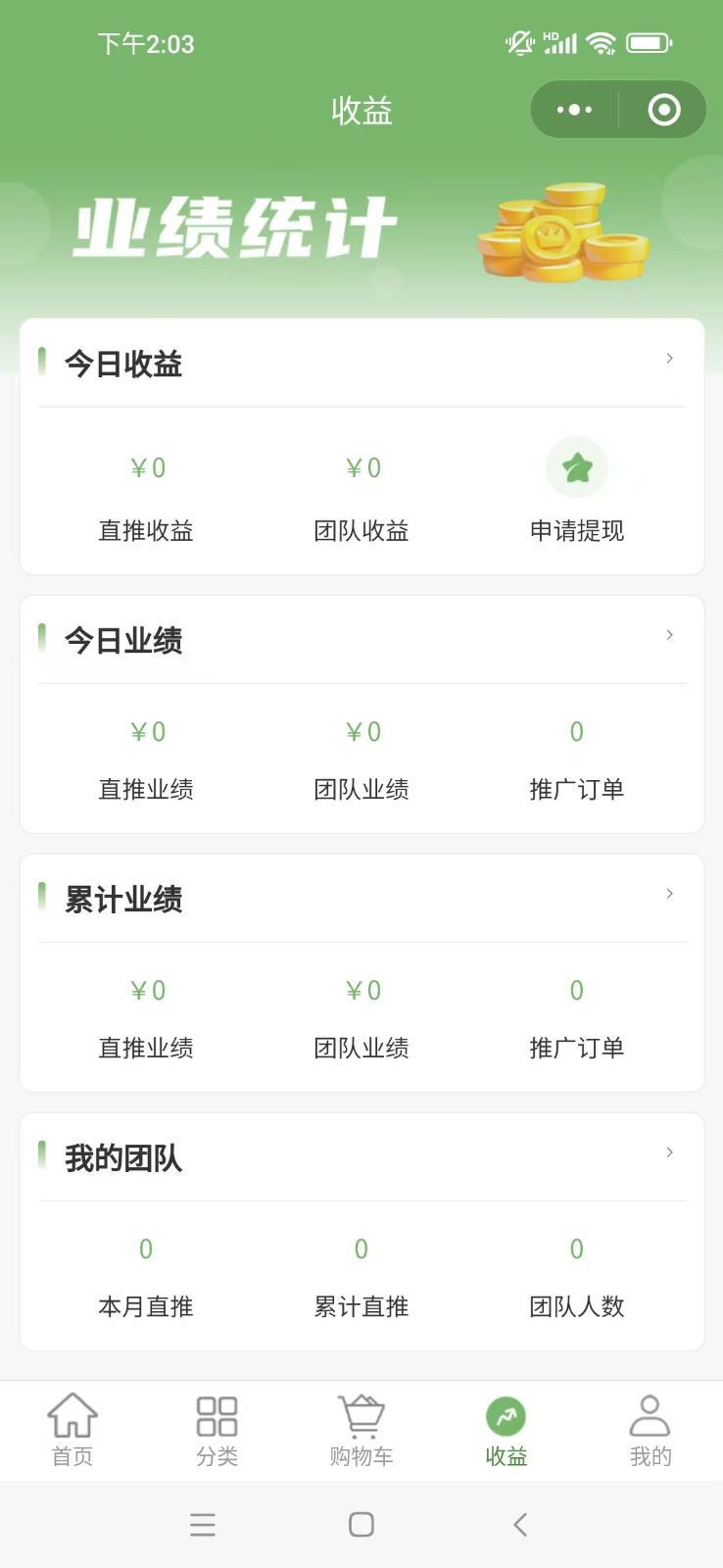Expand the 今日收益 section chevron

point(669,359)
